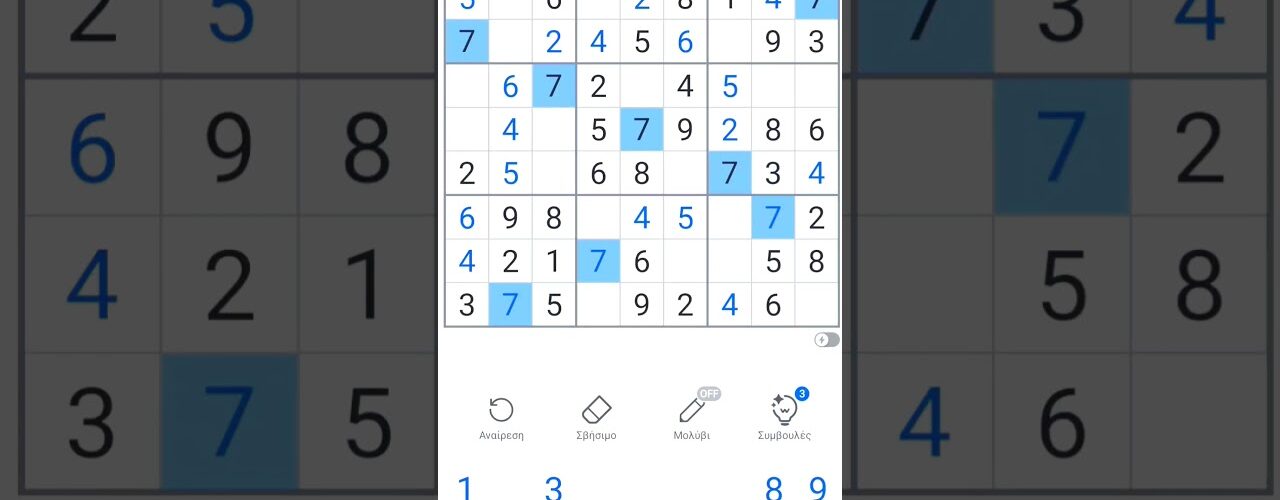The width and height of the screenshot is (1280, 500).
Task: Toggle the lightning fast-mode switch
Action: pyautogui.click(x=827, y=340)
